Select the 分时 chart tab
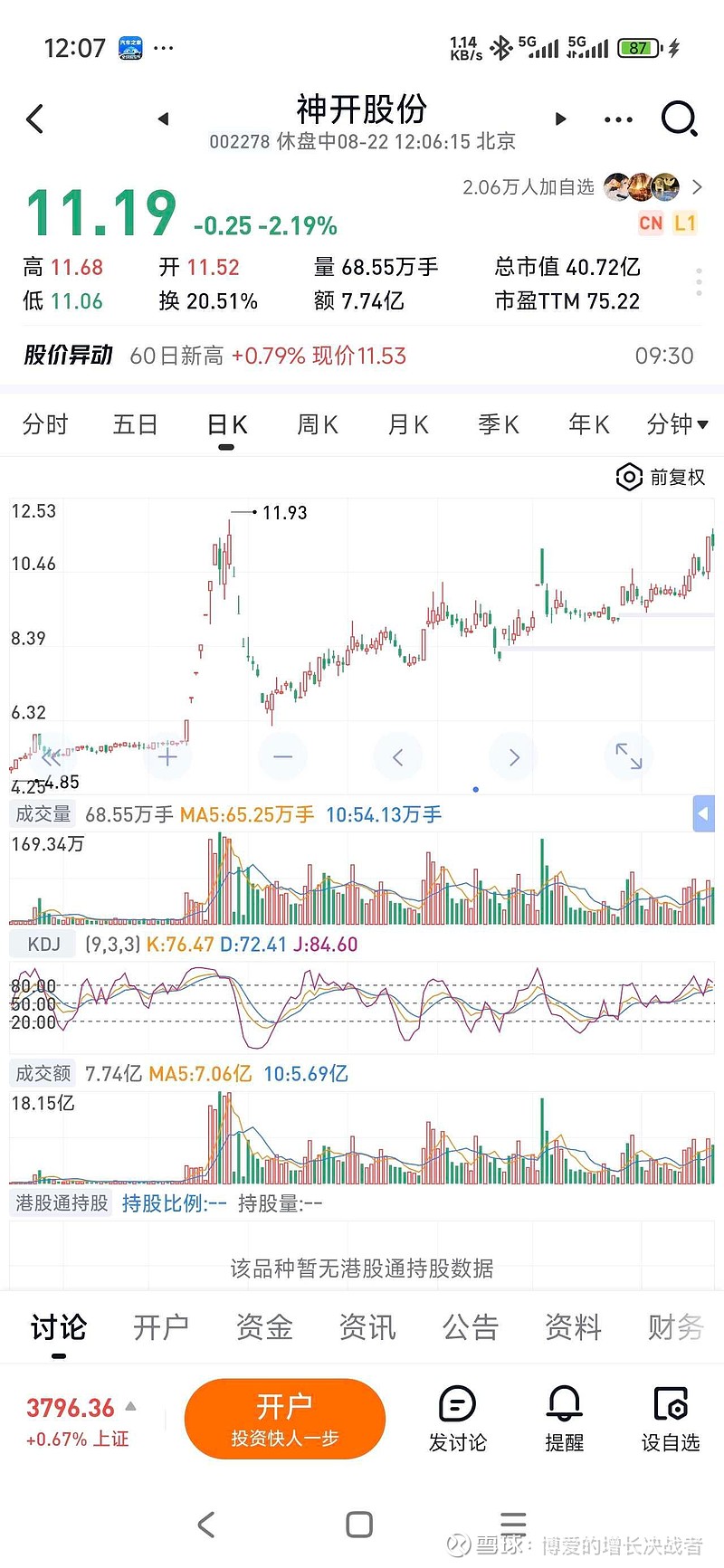Screen dimensions: 724x1568 (45, 424)
